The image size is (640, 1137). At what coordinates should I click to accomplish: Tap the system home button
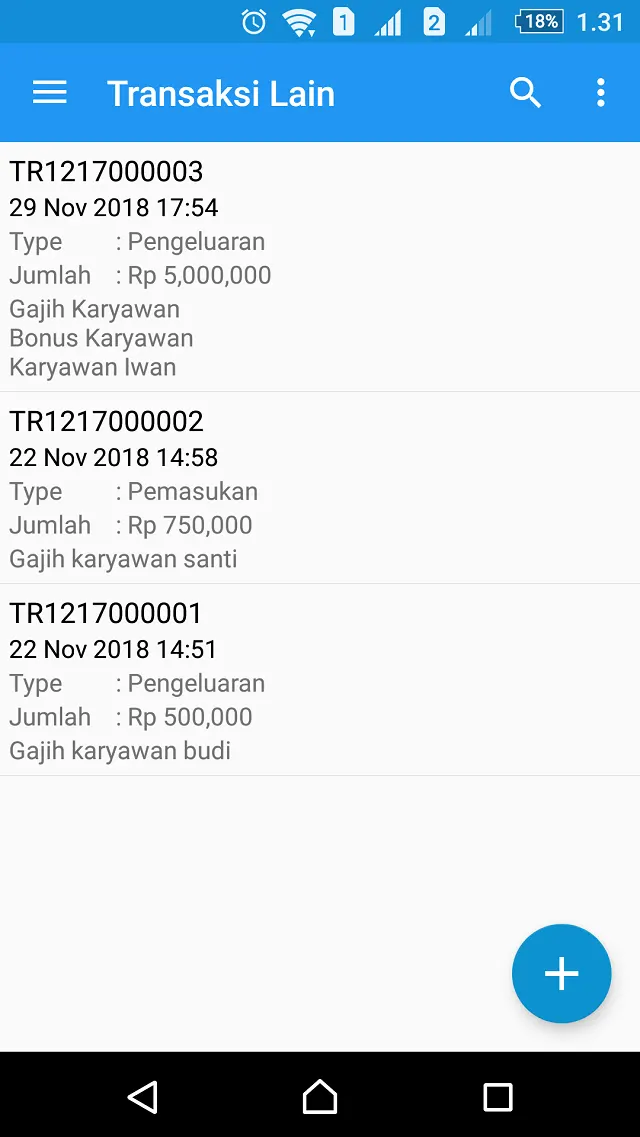tap(320, 1096)
